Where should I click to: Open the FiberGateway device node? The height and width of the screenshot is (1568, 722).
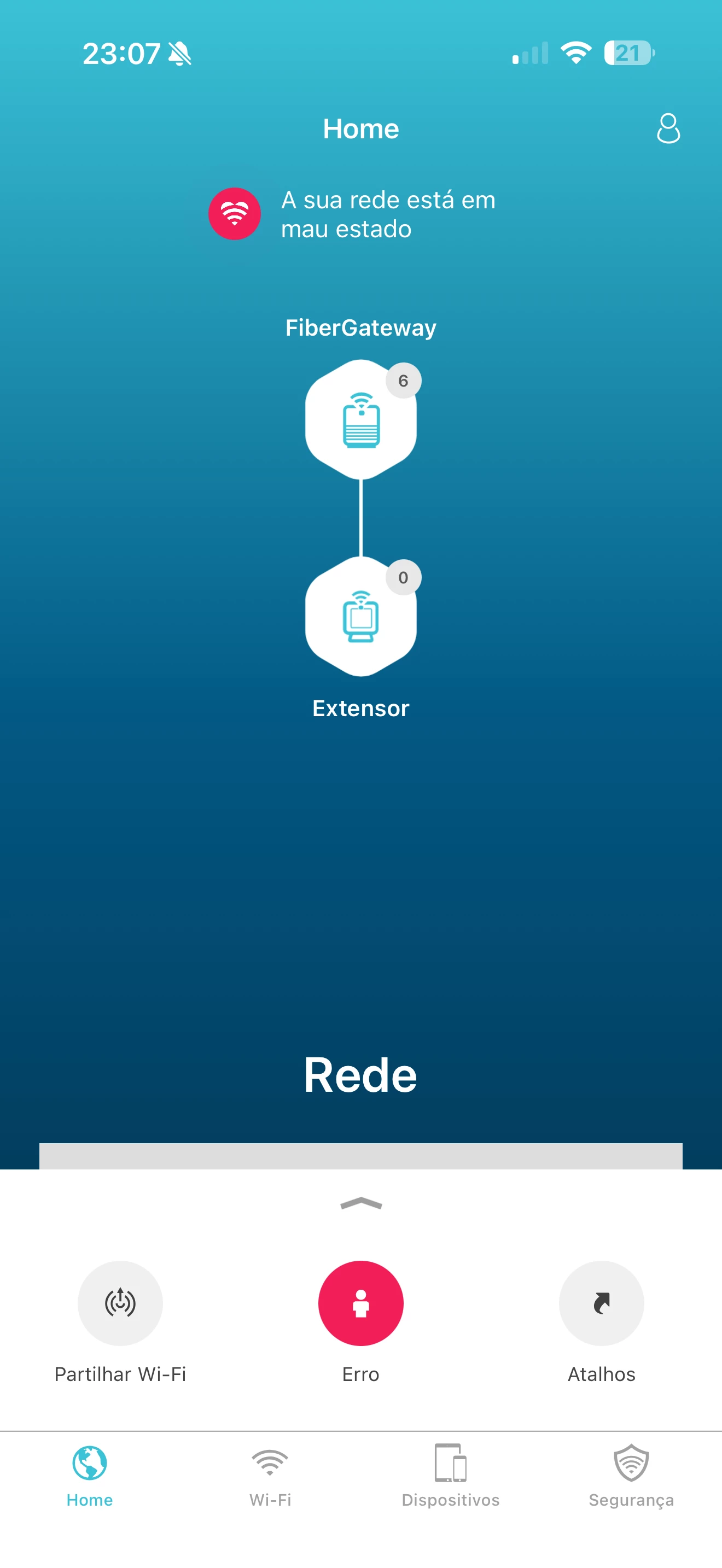(x=360, y=419)
